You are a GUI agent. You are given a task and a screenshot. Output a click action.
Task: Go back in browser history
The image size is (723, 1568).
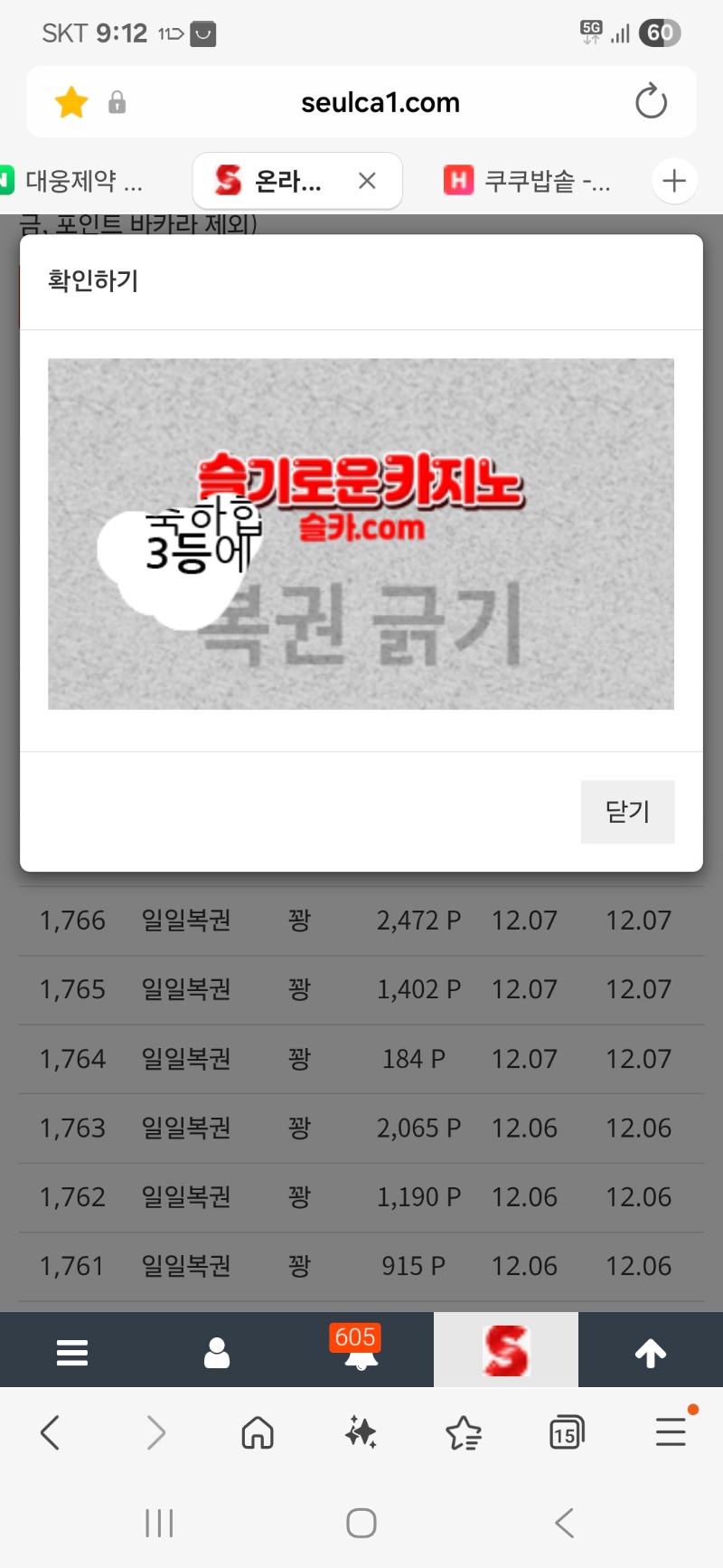point(51,1432)
